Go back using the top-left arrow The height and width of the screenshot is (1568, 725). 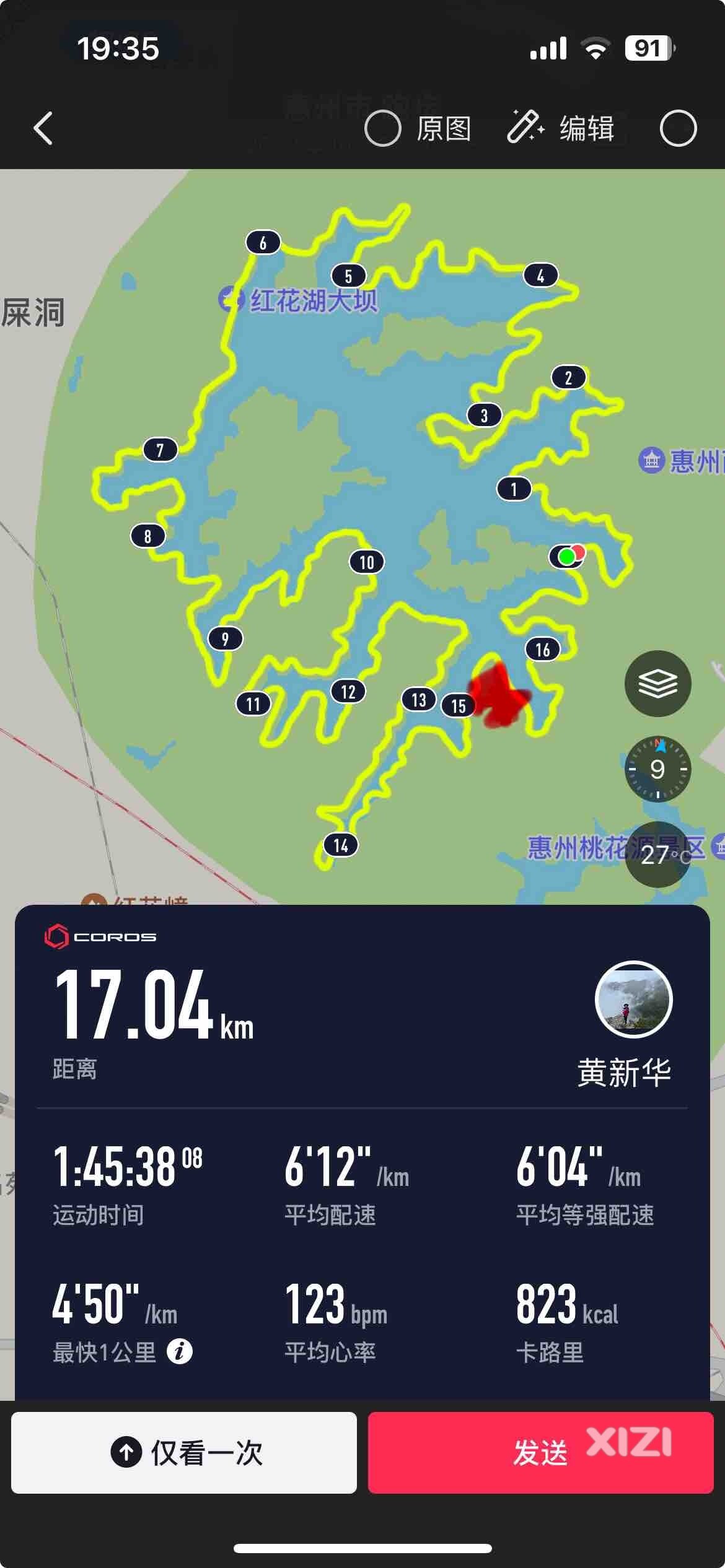point(43,128)
